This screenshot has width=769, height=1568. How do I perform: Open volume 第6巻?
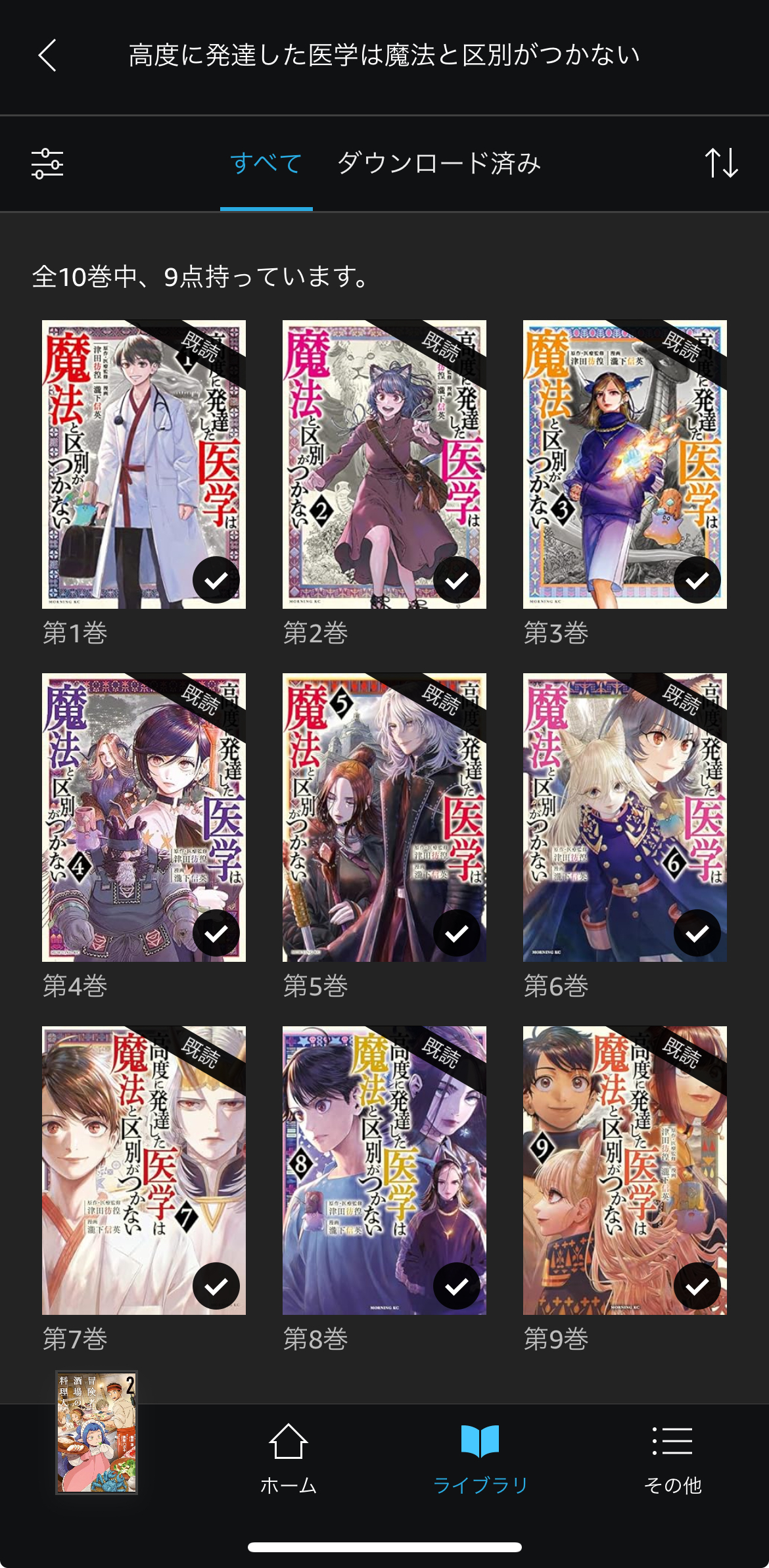click(x=624, y=817)
